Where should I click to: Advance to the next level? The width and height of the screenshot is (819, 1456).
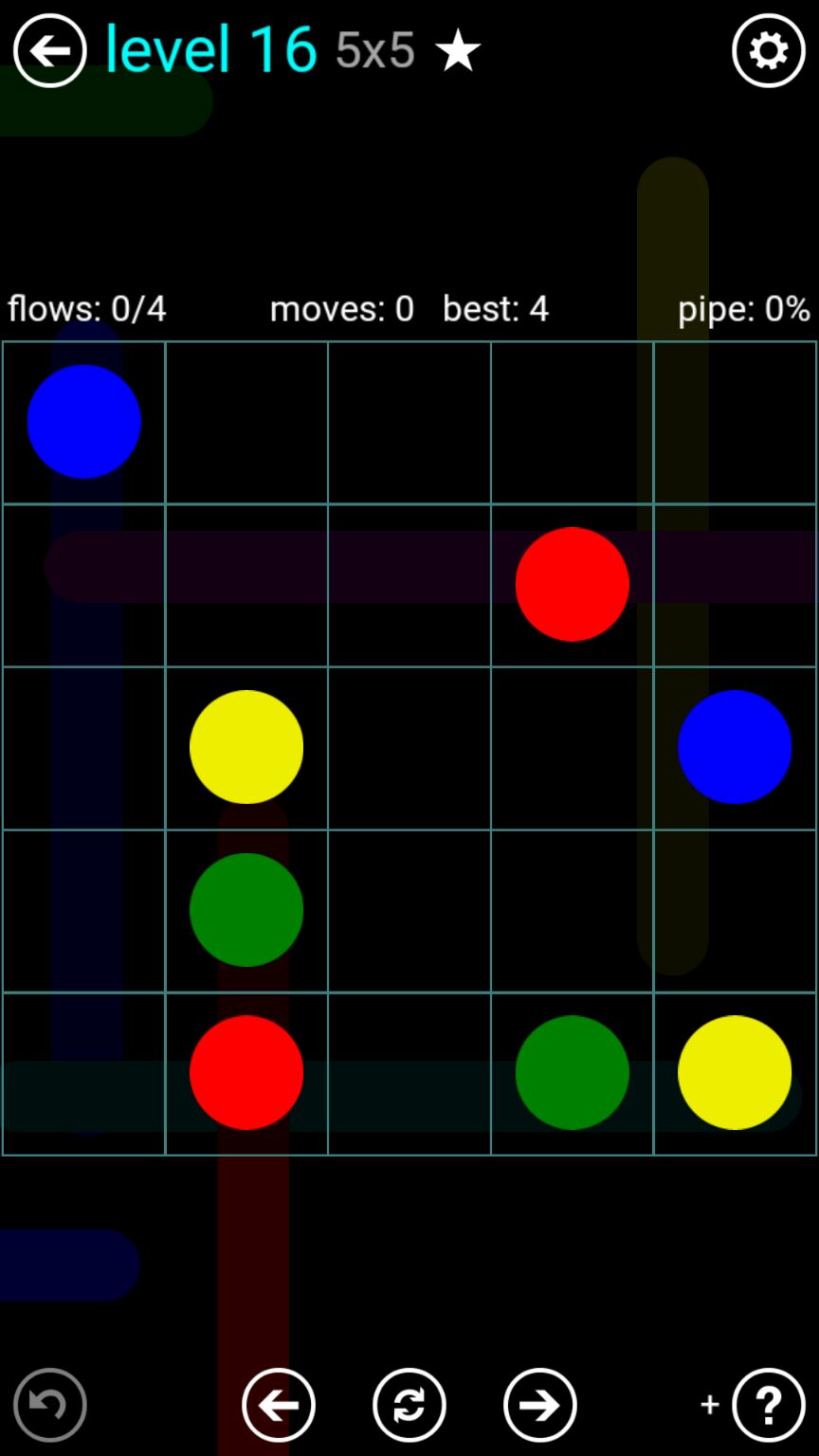pyautogui.click(x=539, y=1404)
